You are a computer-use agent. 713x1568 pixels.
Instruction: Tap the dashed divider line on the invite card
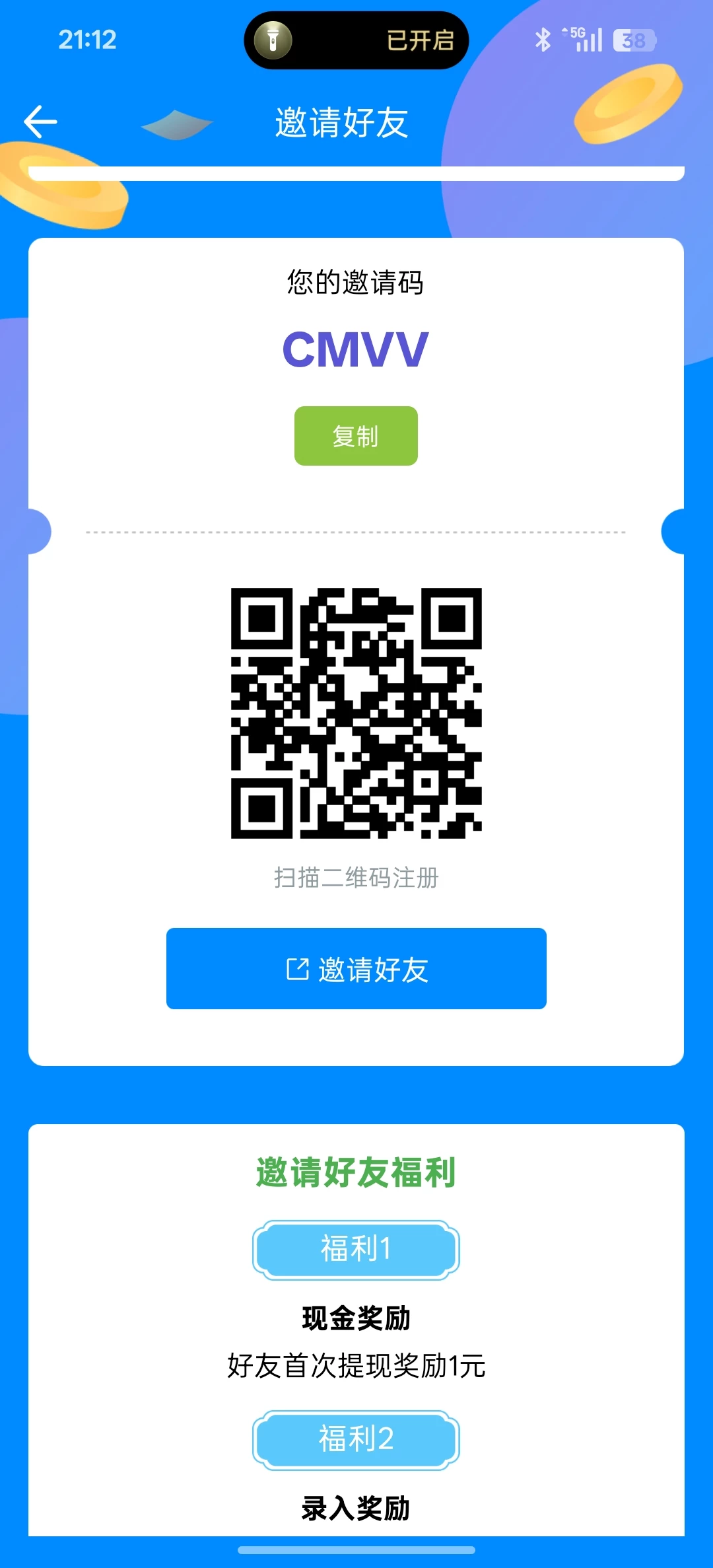356,530
